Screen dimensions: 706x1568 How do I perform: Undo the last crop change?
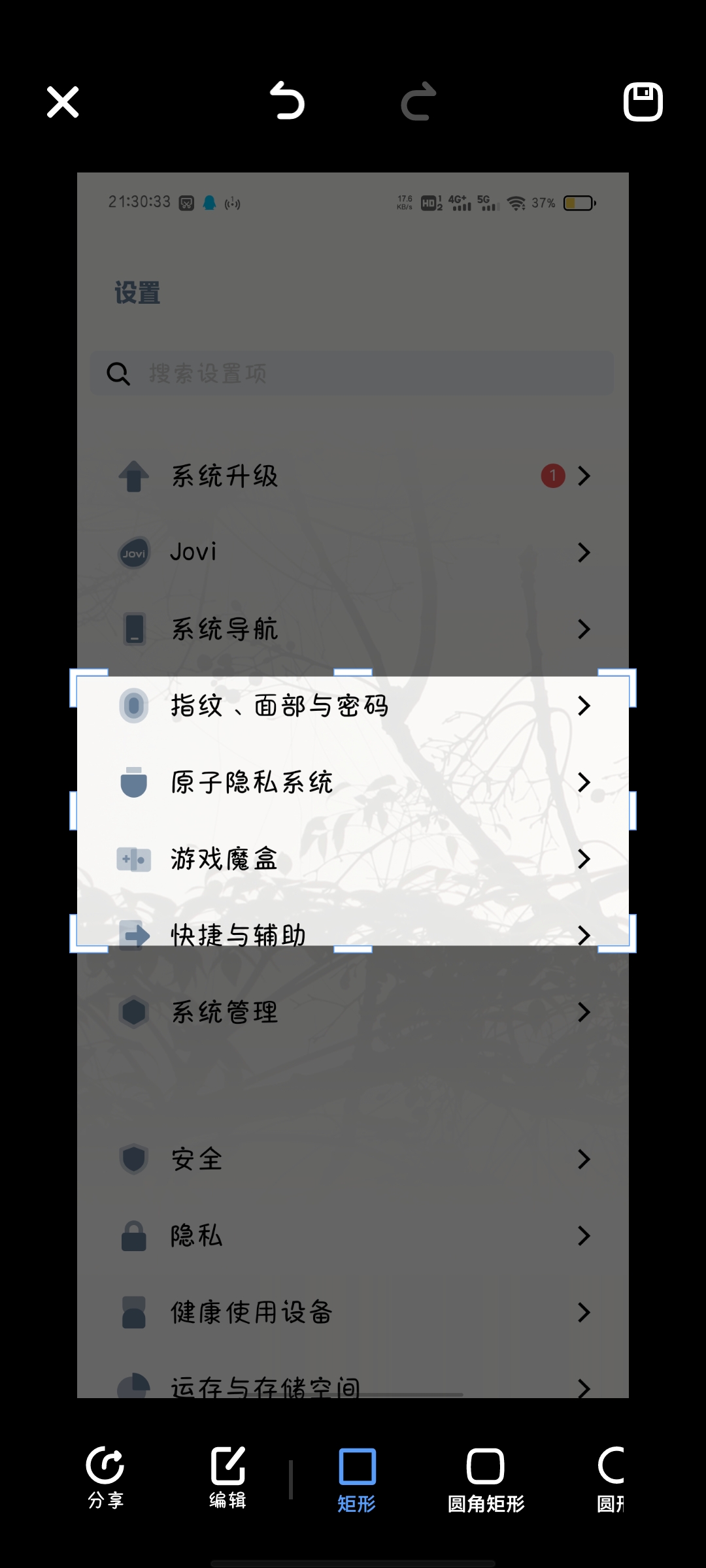point(288,101)
